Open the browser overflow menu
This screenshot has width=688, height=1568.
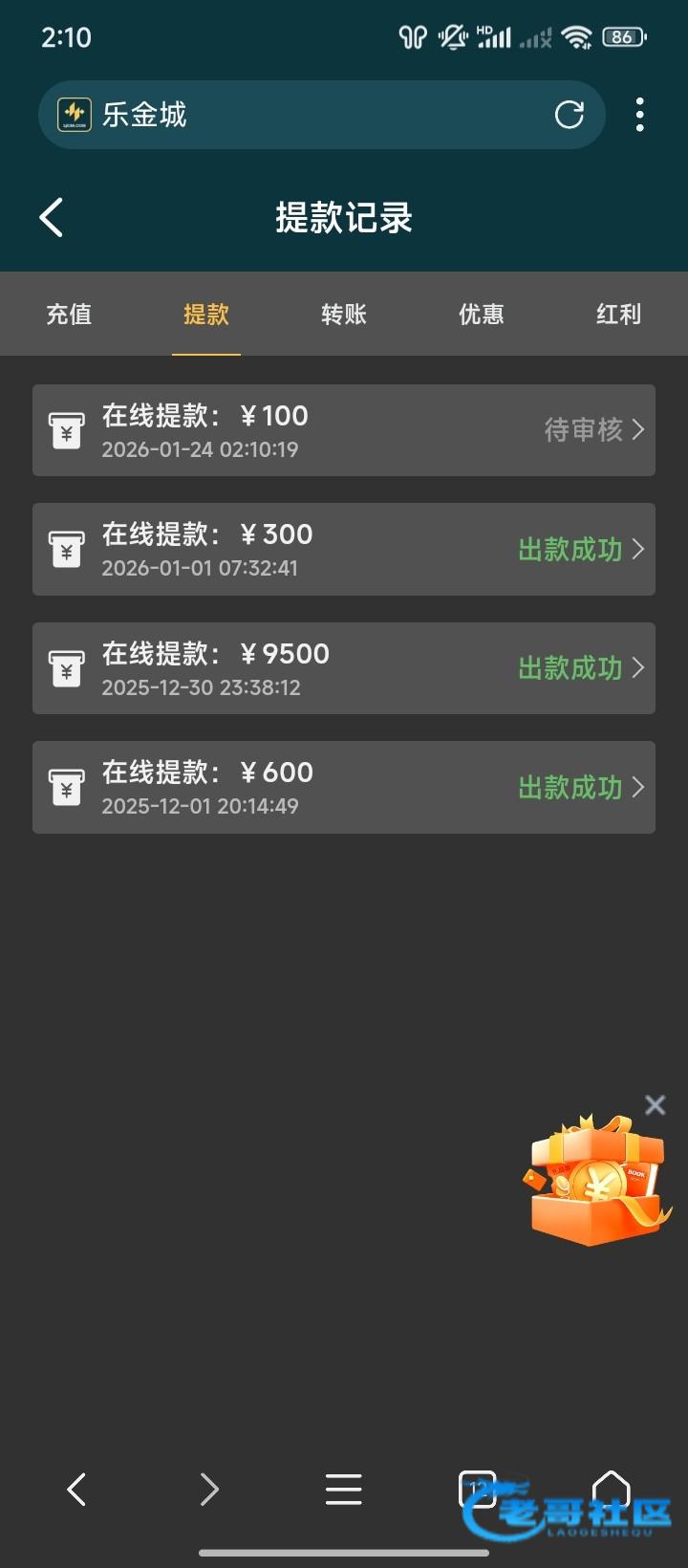[x=639, y=115]
